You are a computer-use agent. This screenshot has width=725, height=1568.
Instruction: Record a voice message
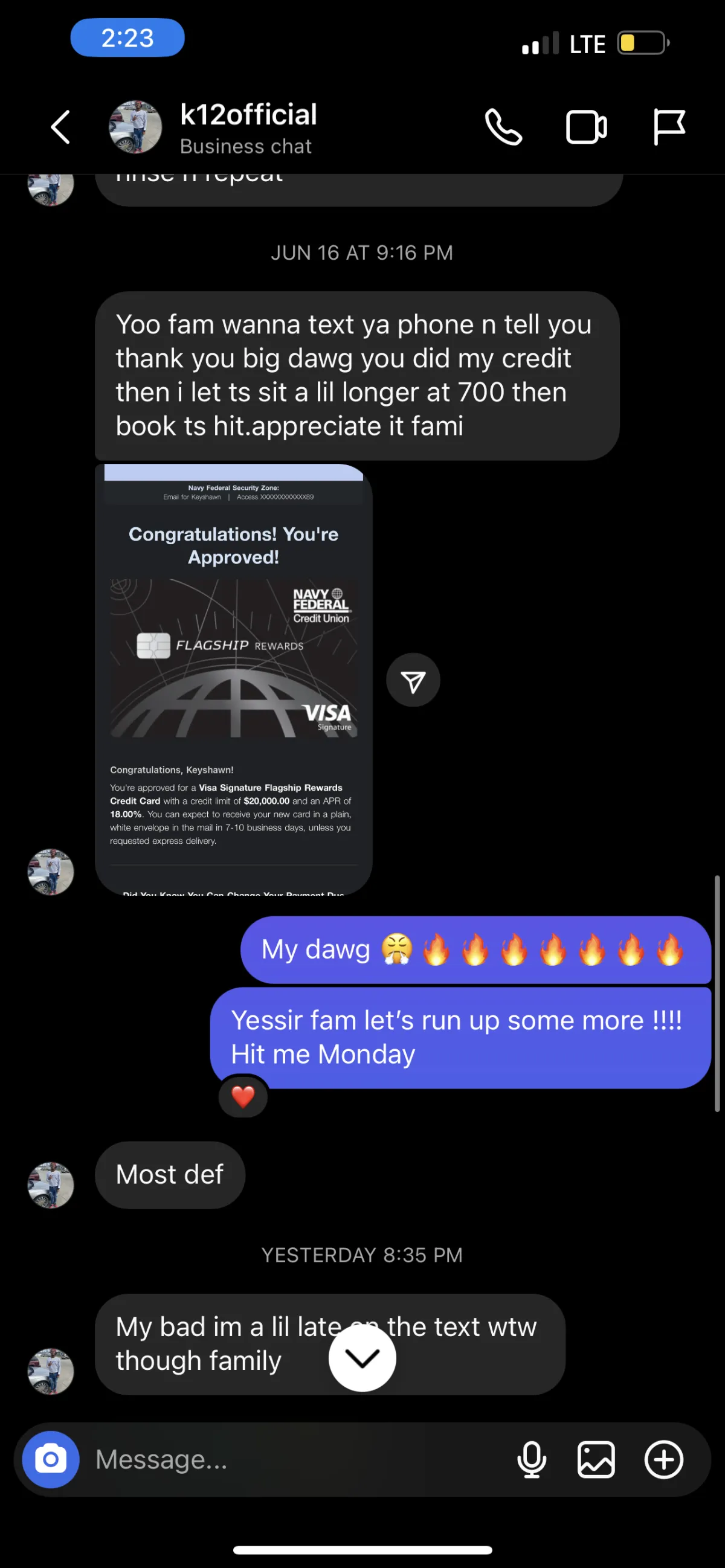click(x=532, y=1459)
